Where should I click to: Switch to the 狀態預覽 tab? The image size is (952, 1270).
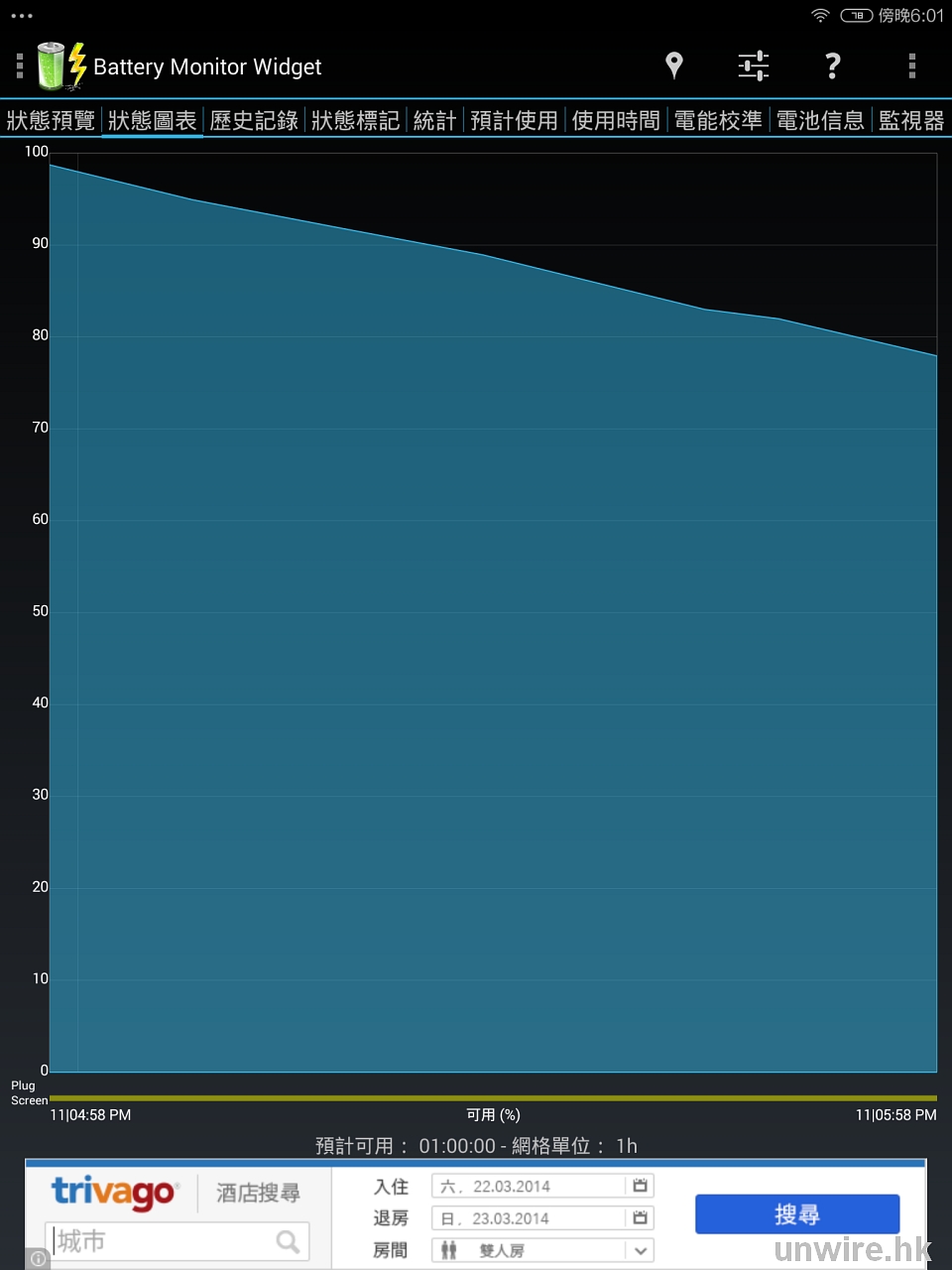(x=51, y=120)
